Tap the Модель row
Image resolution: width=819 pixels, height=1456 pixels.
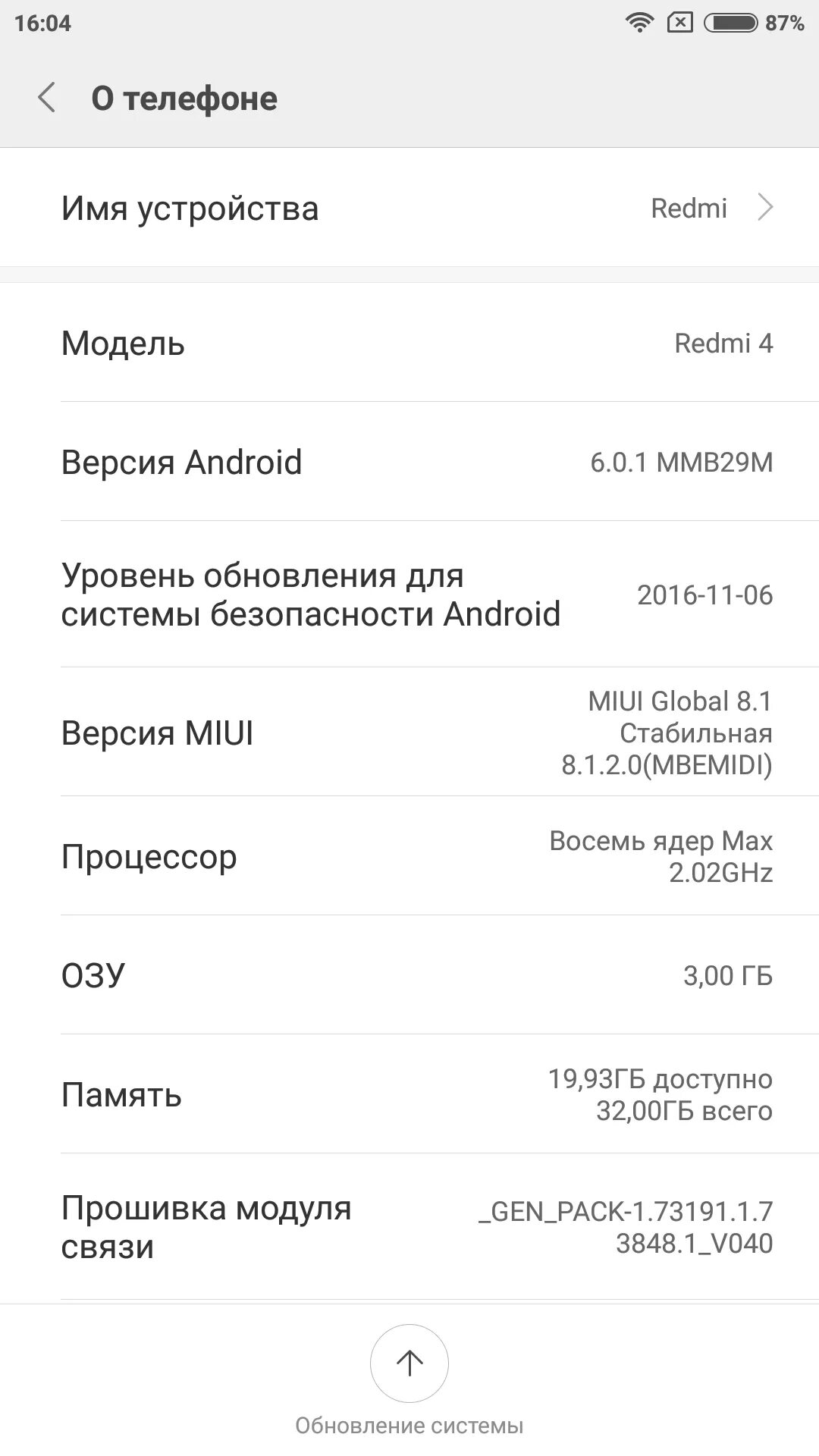click(409, 343)
